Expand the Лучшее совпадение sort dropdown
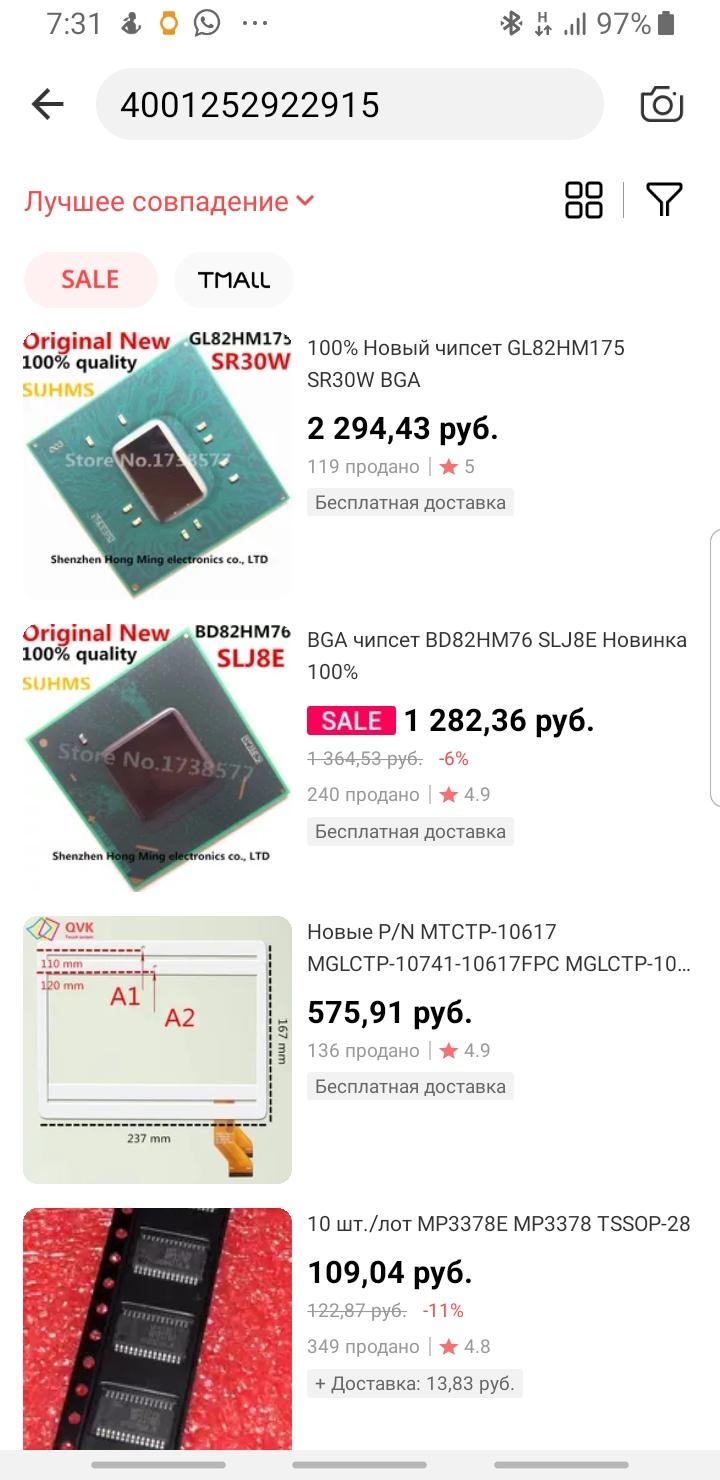Image resolution: width=720 pixels, height=1480 pixels. (169, 201)
